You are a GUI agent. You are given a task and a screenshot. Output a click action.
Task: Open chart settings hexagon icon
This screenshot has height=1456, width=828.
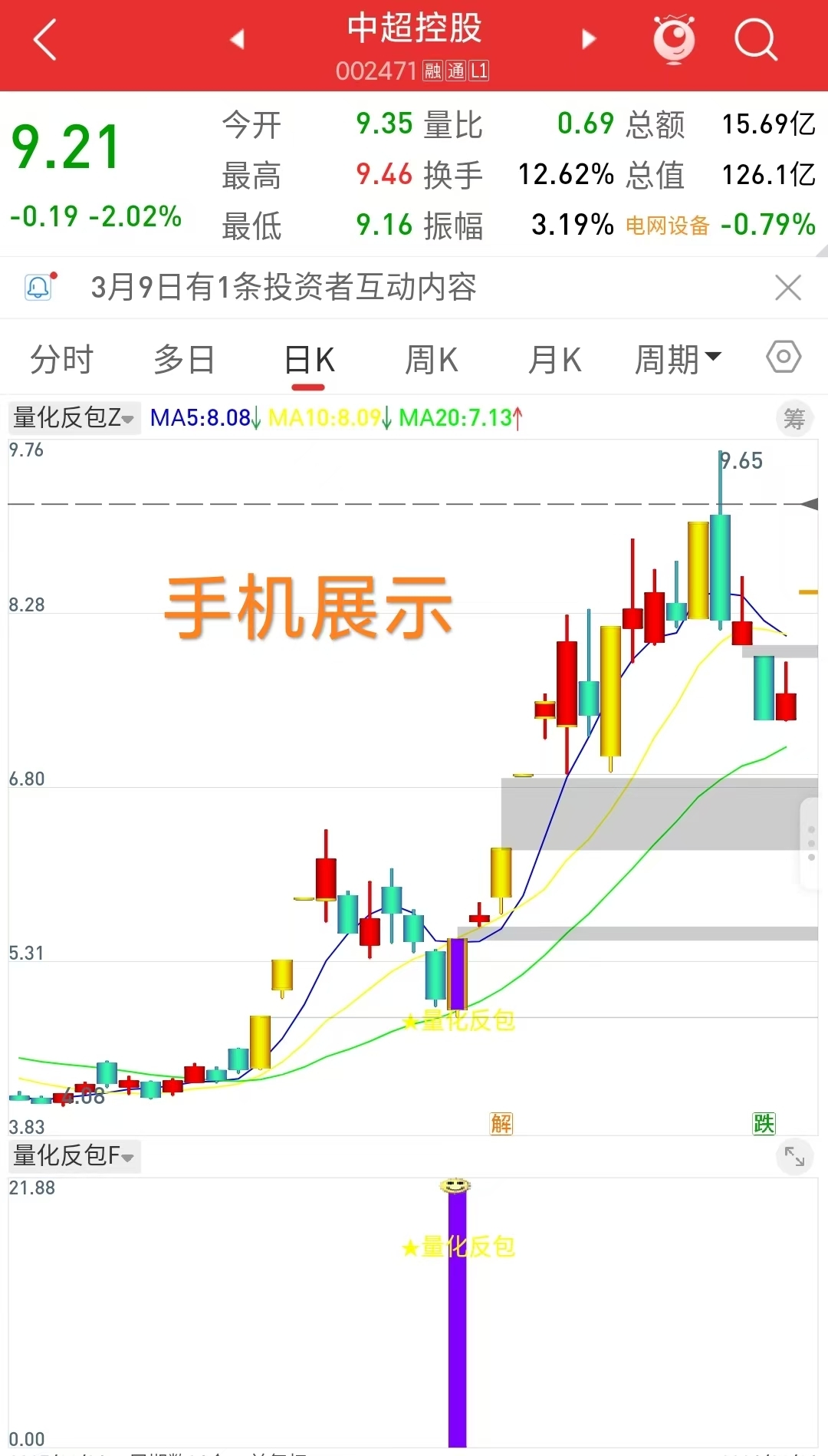pos(784,357)
